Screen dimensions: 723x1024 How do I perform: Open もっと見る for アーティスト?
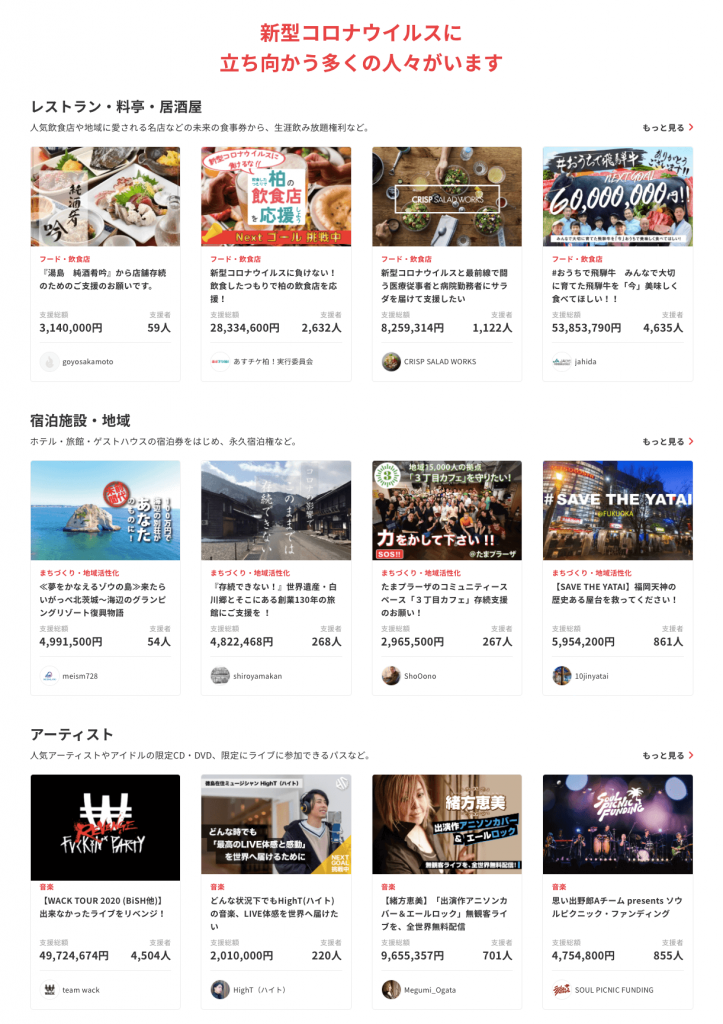tap(667, 755)
